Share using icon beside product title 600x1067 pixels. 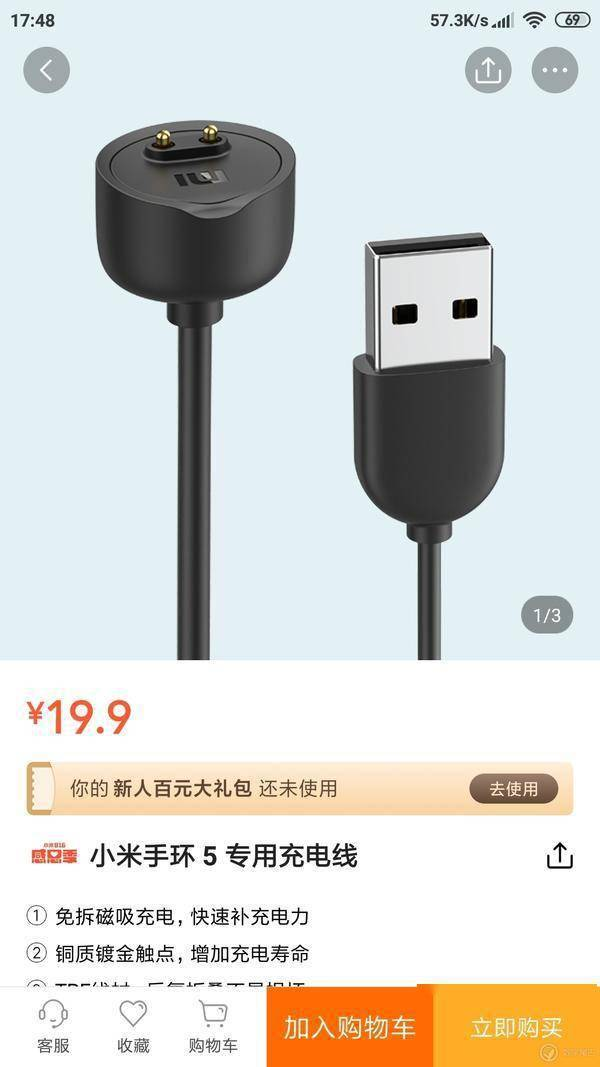pyautogui.click(x=559, y=856)
